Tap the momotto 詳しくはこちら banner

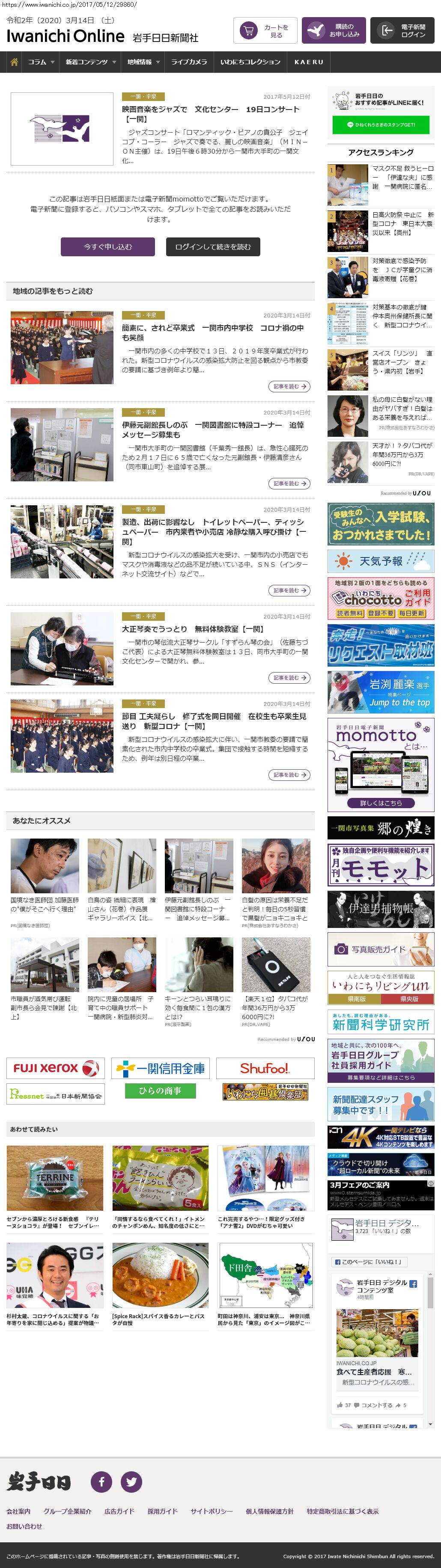coord(381,802)
